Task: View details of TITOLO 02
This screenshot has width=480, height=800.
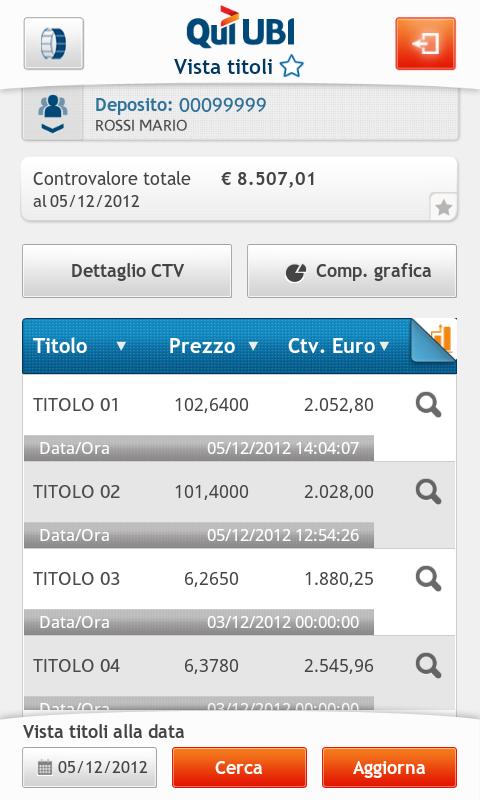Action: (428, 492)
